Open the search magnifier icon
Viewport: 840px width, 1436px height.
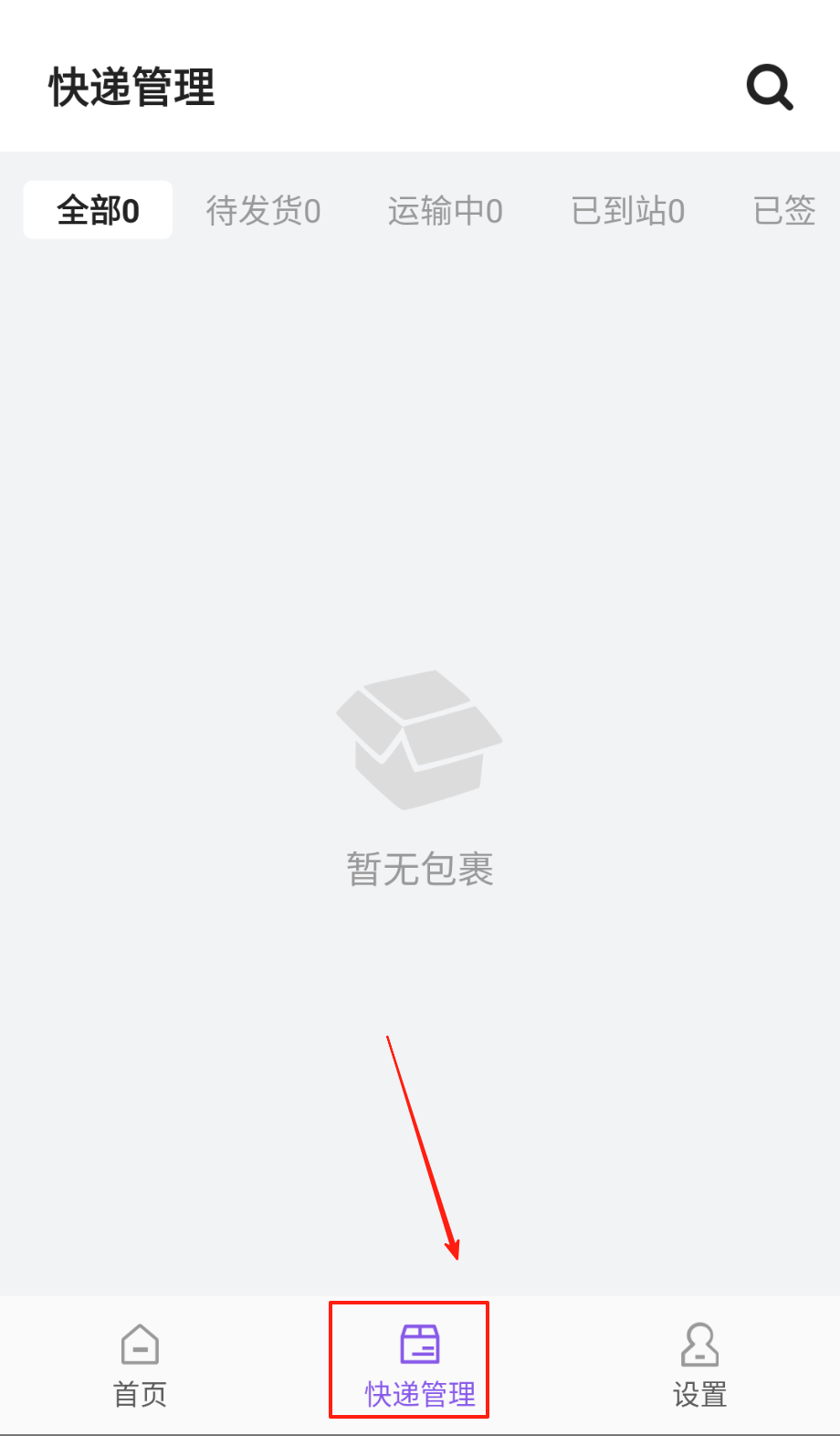click(769, 88)
